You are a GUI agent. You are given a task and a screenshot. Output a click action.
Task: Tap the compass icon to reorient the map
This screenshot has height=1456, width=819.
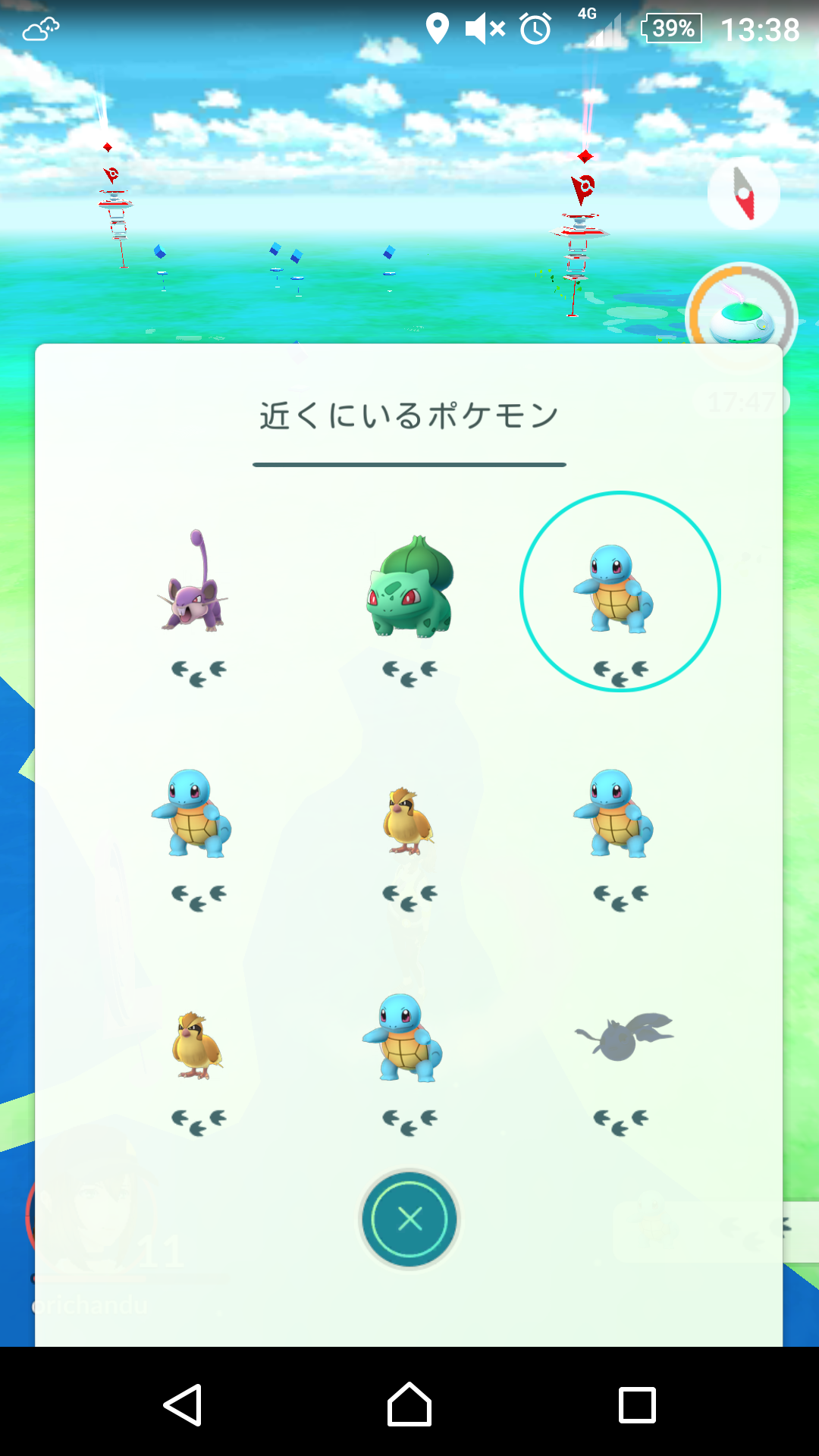[744, 193]
